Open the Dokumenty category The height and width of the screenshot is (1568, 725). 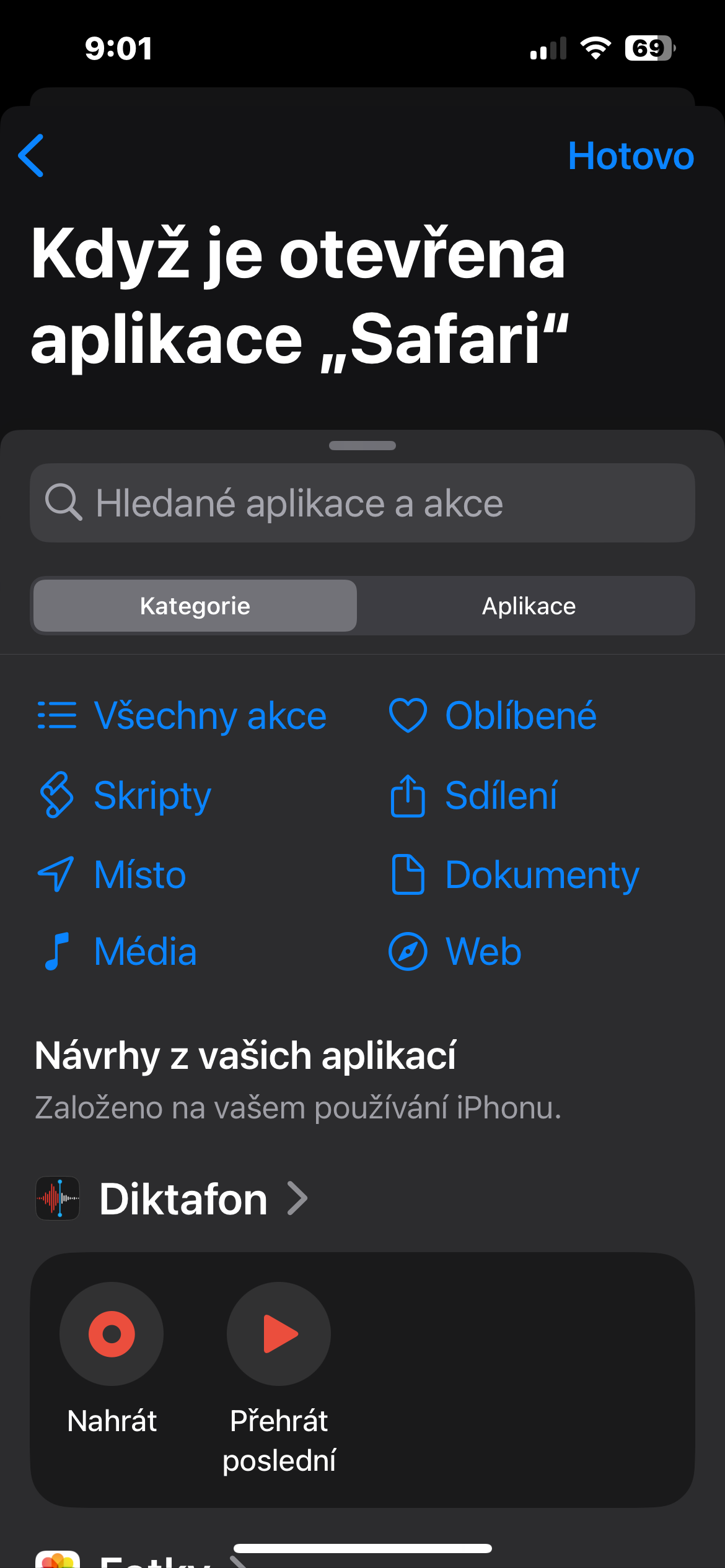click(x=514, y=874)
